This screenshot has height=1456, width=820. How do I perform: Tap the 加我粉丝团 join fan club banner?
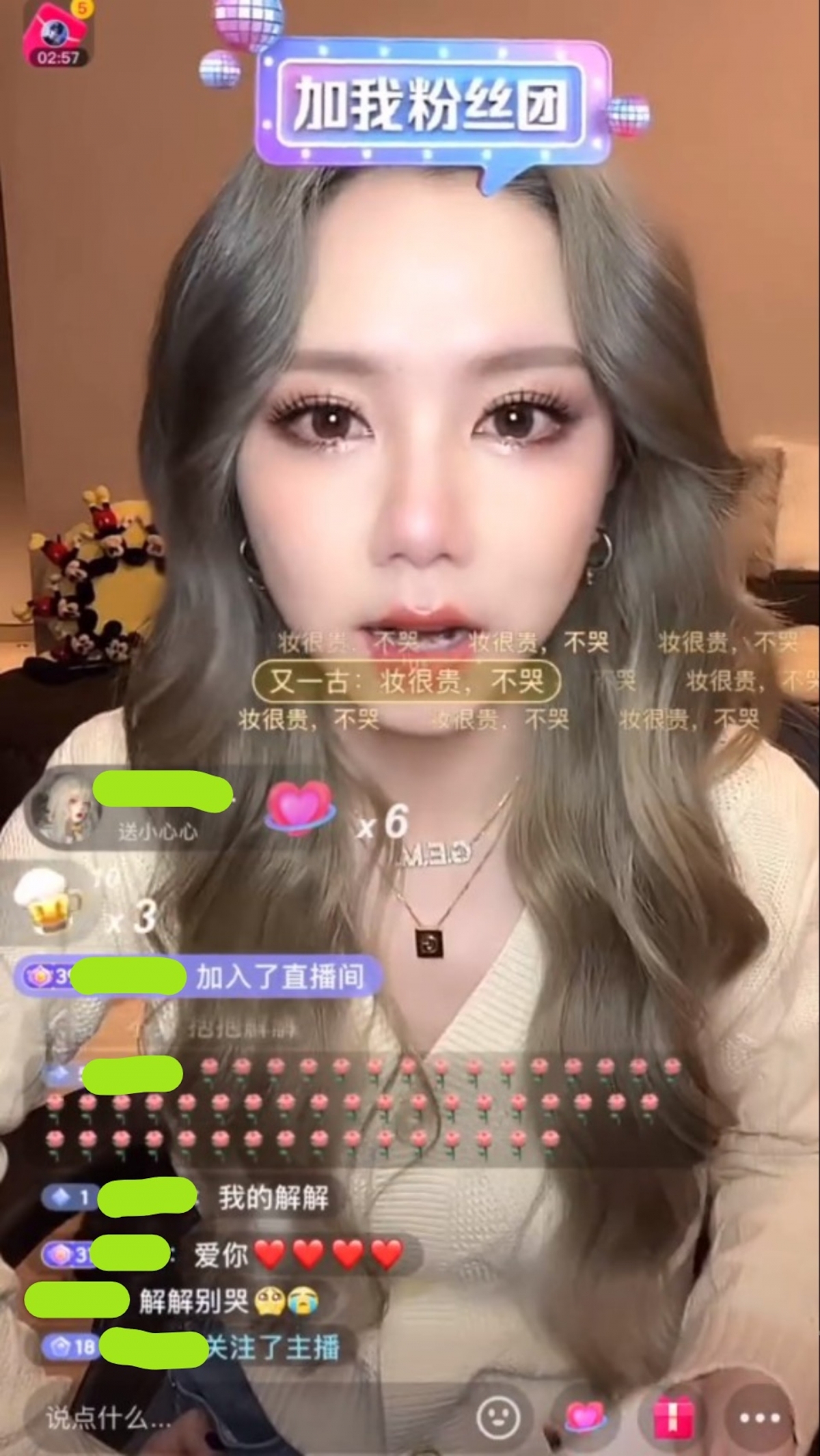432,106
